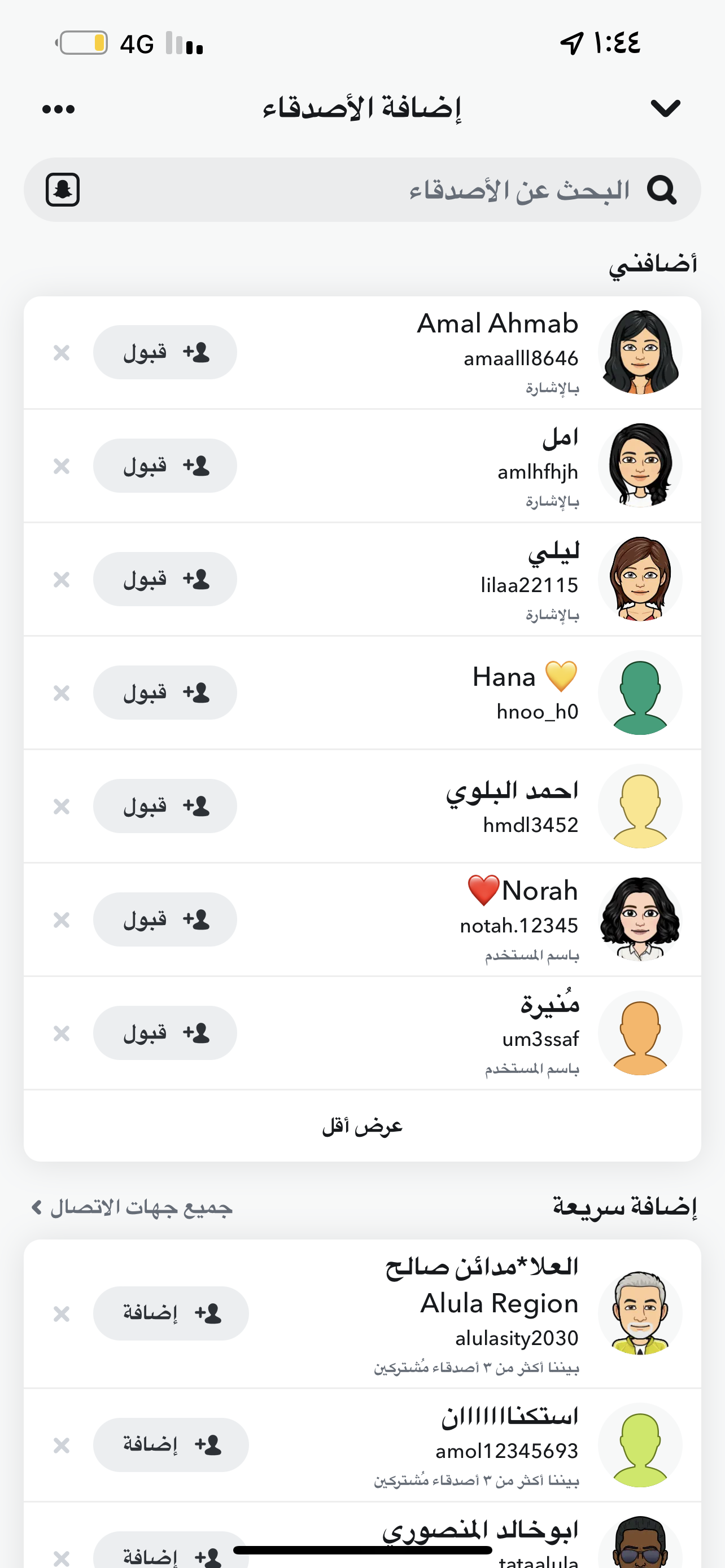Viewport: 725px width, 1568px height.
Task: Dismiss the request from hmdl3452
Action: (x=62, y=807)
